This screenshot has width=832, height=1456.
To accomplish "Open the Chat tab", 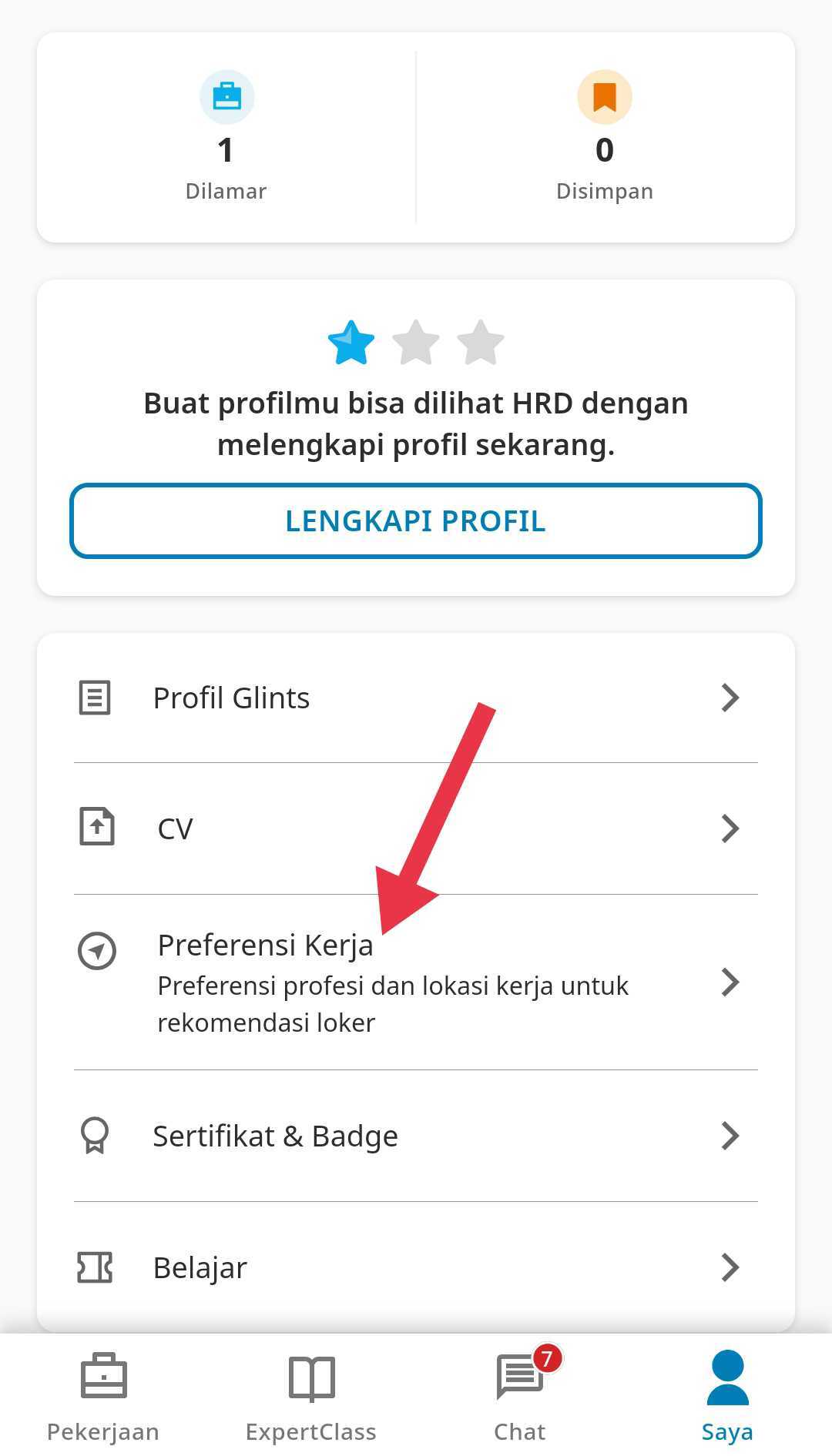I will click(520, 1395).
